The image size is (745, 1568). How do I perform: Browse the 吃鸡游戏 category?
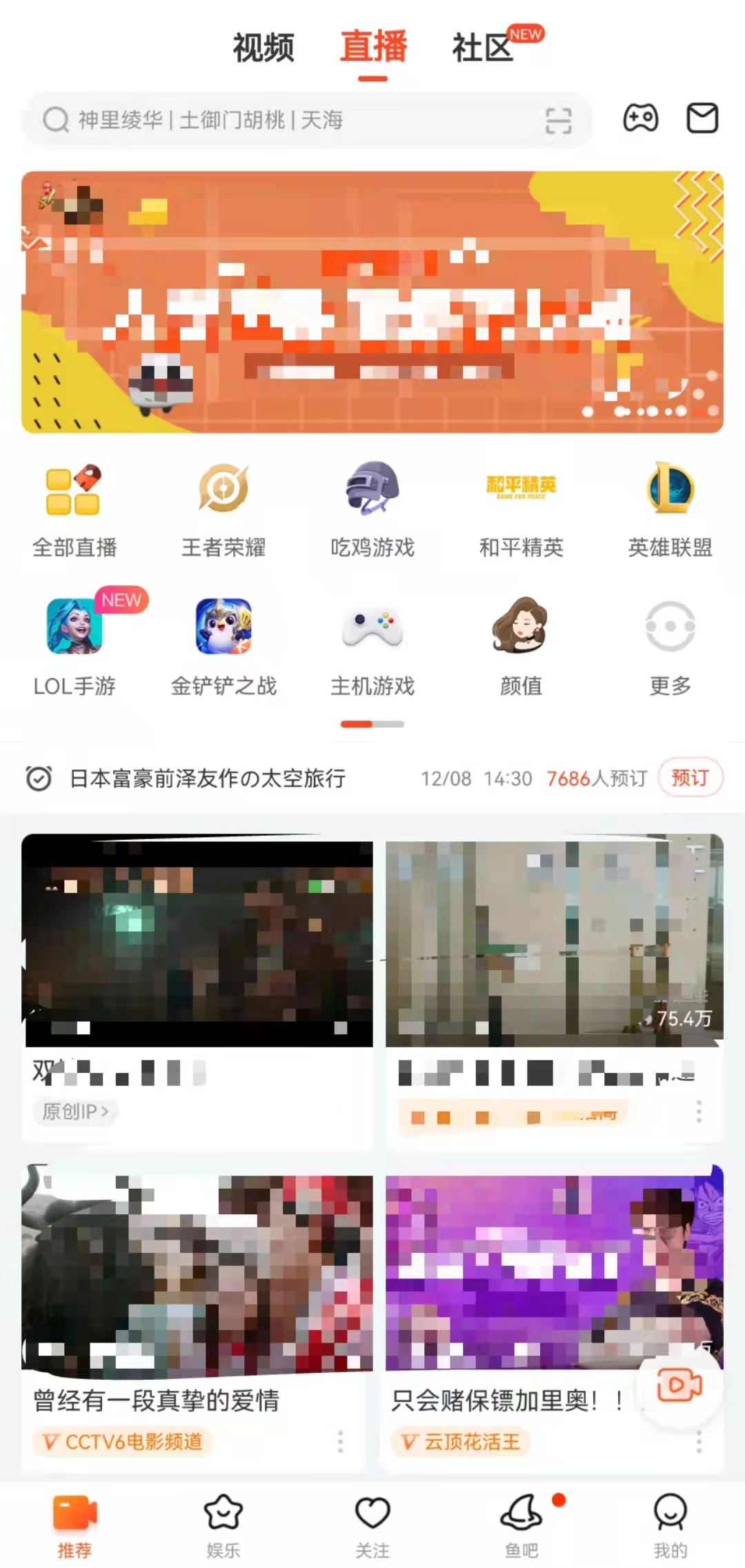[x=372, y=510]
